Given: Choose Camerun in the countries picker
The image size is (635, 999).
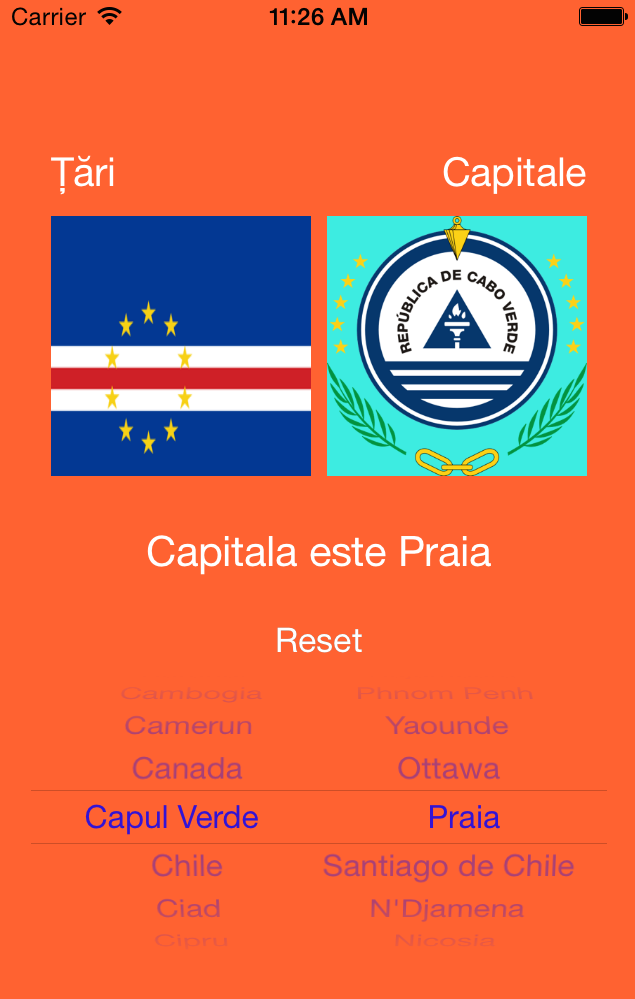Looking at the screenshot, I should point(188,726).
